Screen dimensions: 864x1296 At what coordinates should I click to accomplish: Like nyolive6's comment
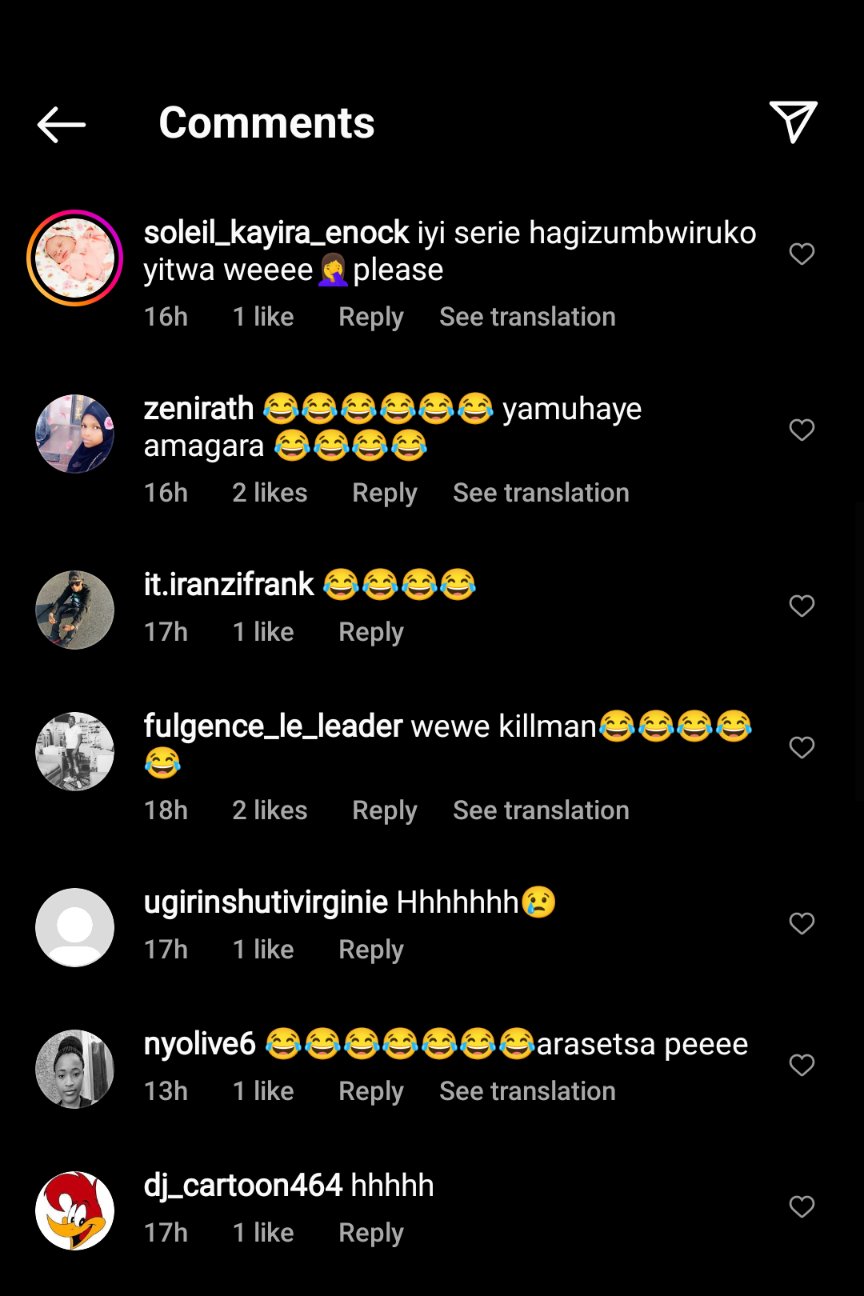tap(802, 1066)
